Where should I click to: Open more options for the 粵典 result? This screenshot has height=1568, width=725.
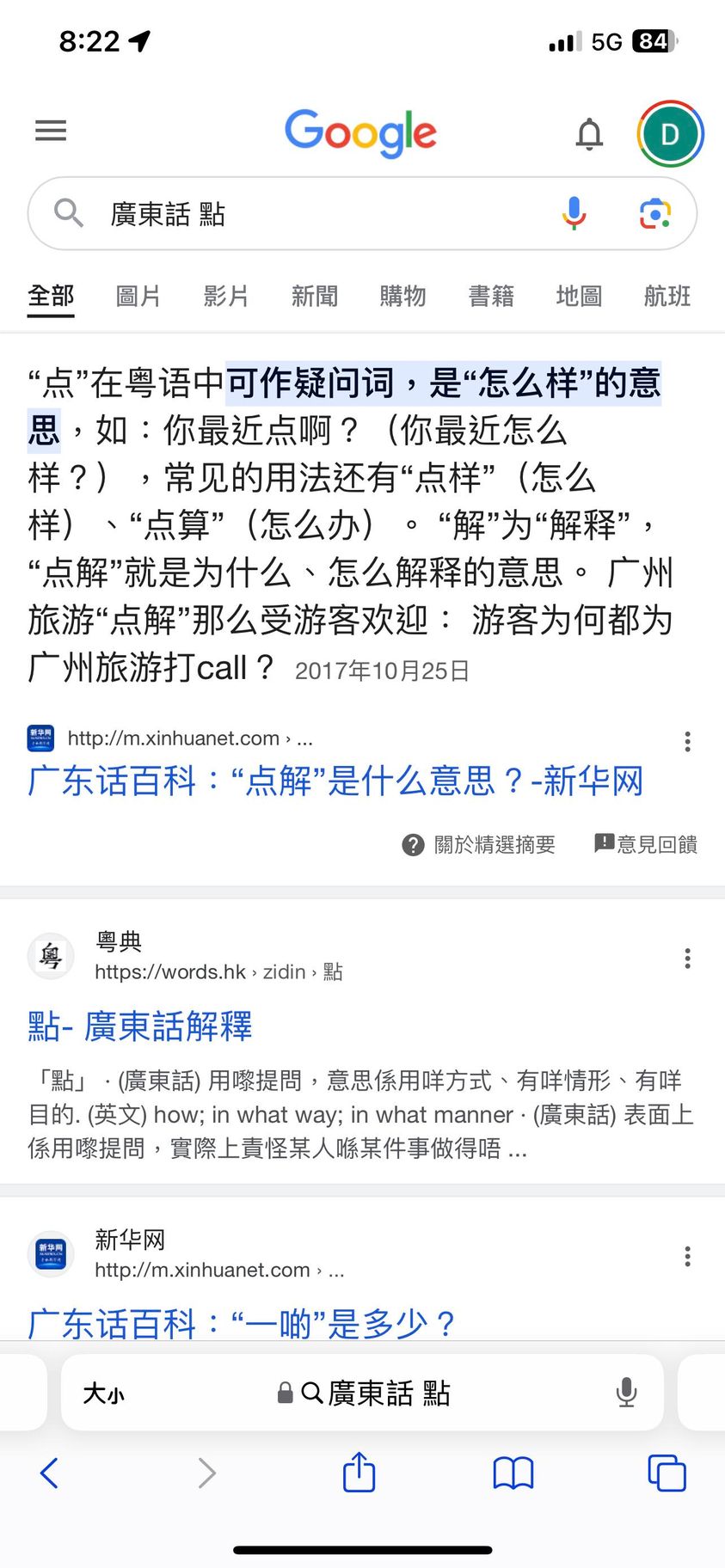tap(687, 959)
